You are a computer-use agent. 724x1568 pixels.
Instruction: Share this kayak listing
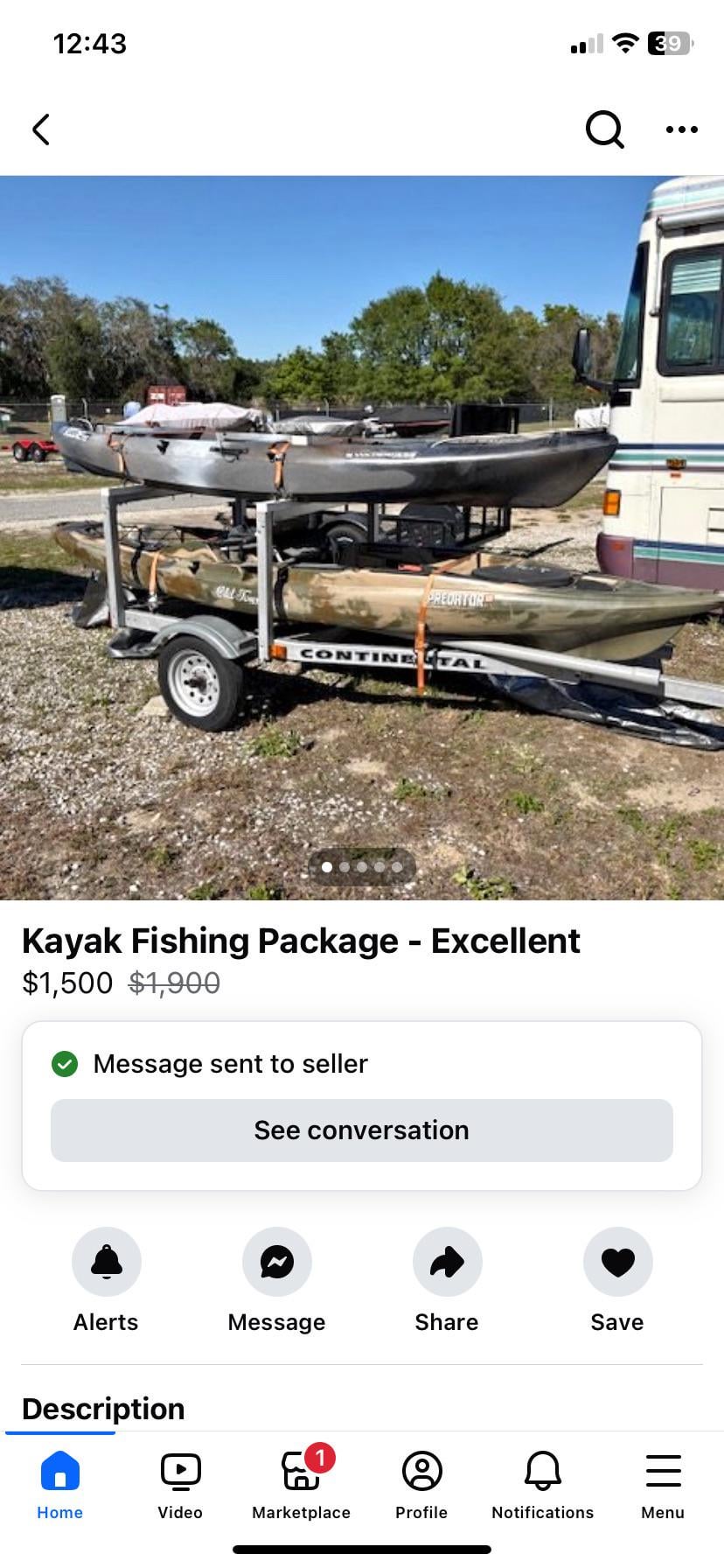pos(447,1262)
